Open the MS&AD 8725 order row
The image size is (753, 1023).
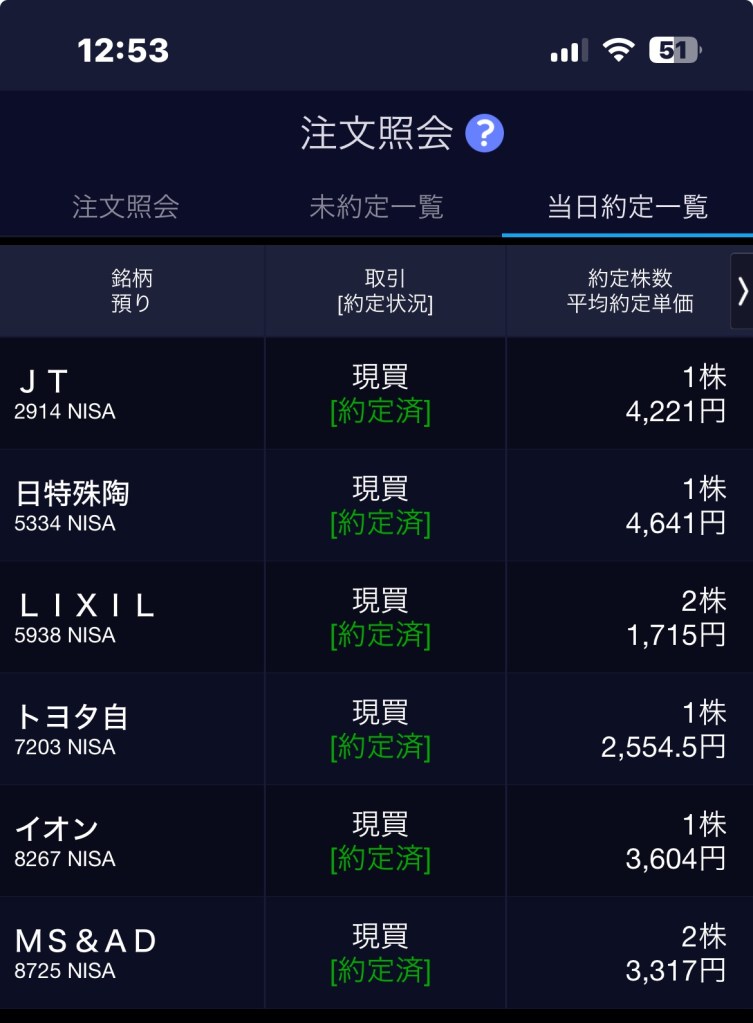coord(376,953)
